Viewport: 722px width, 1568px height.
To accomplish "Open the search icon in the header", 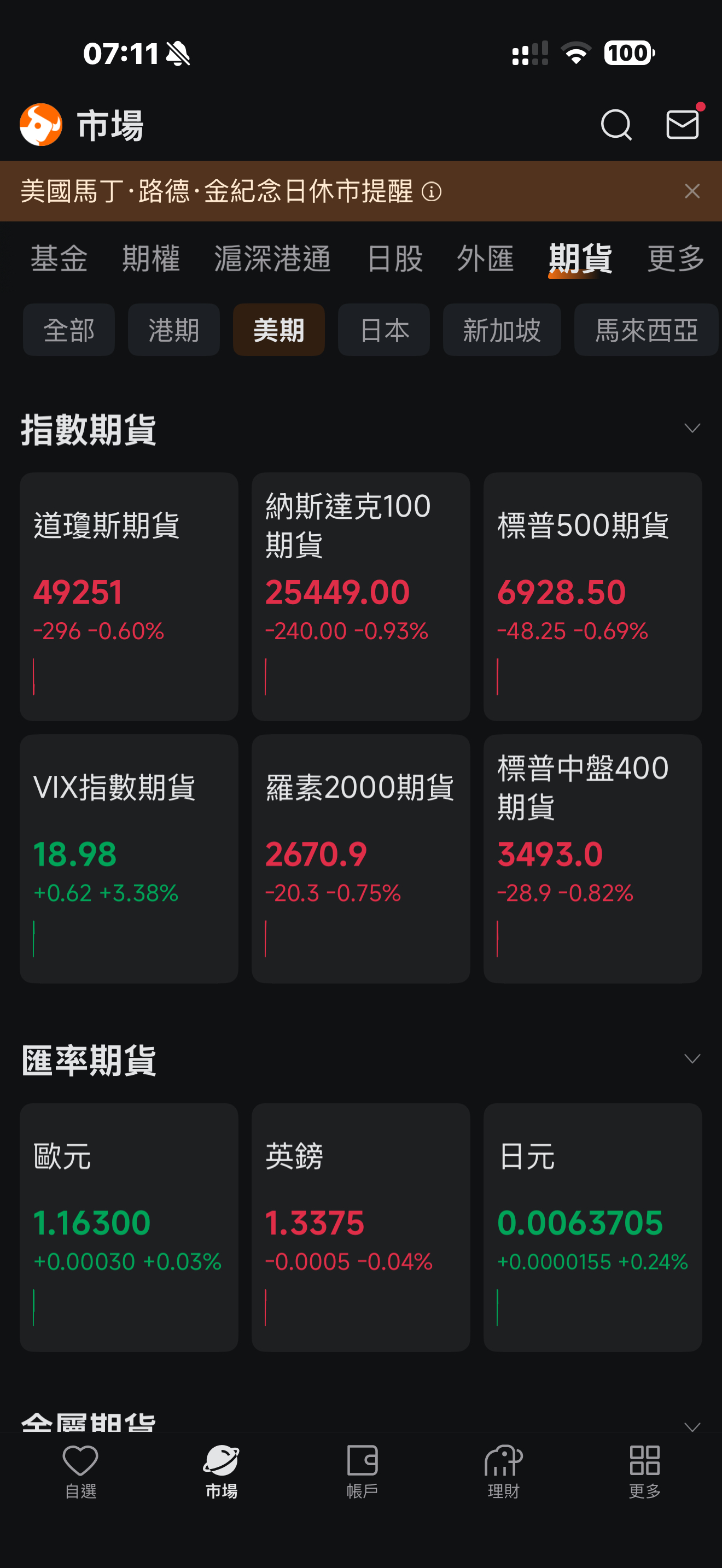I will coord(615,125).
